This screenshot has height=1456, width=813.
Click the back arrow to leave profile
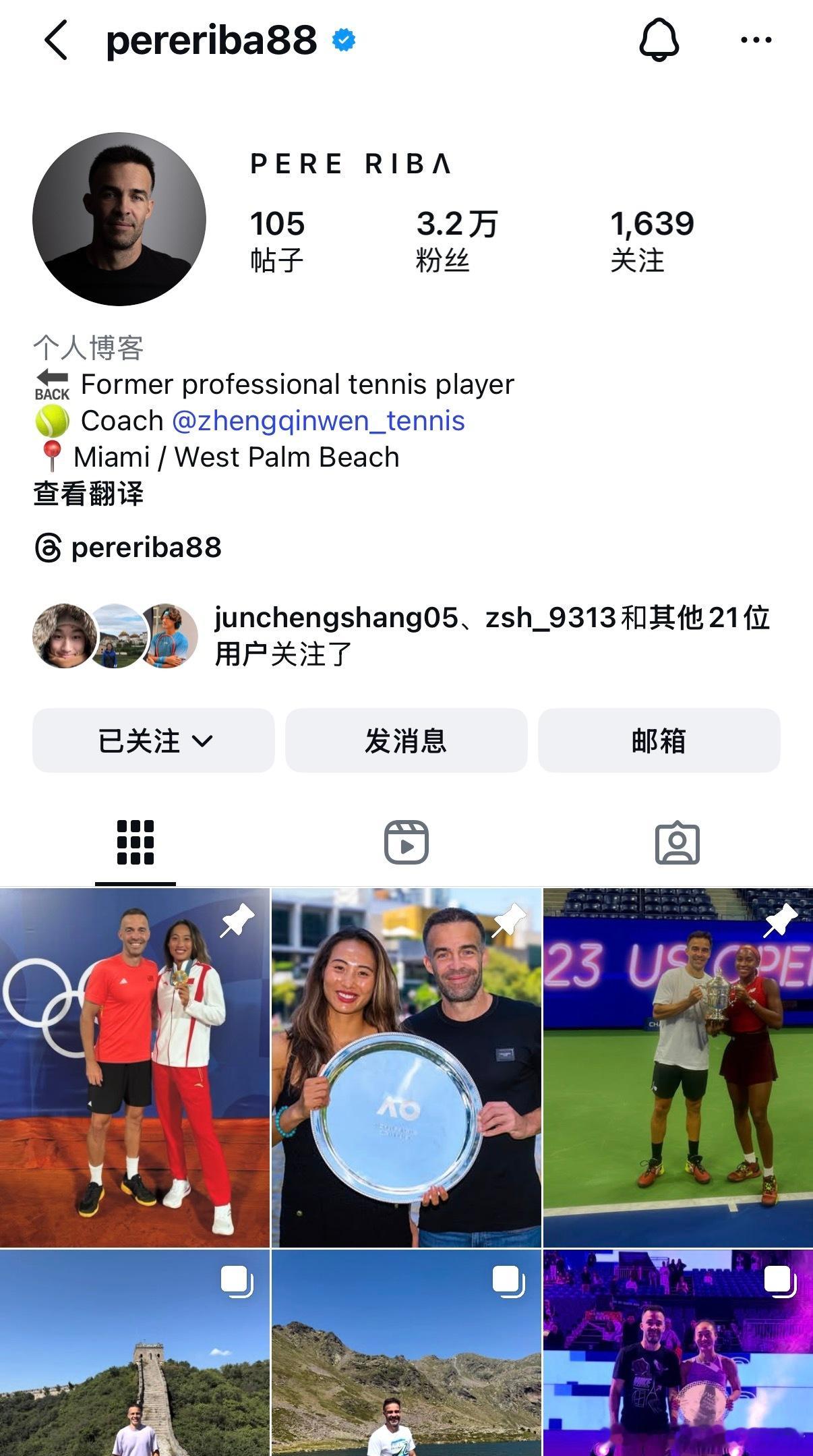tap(57, 40)
